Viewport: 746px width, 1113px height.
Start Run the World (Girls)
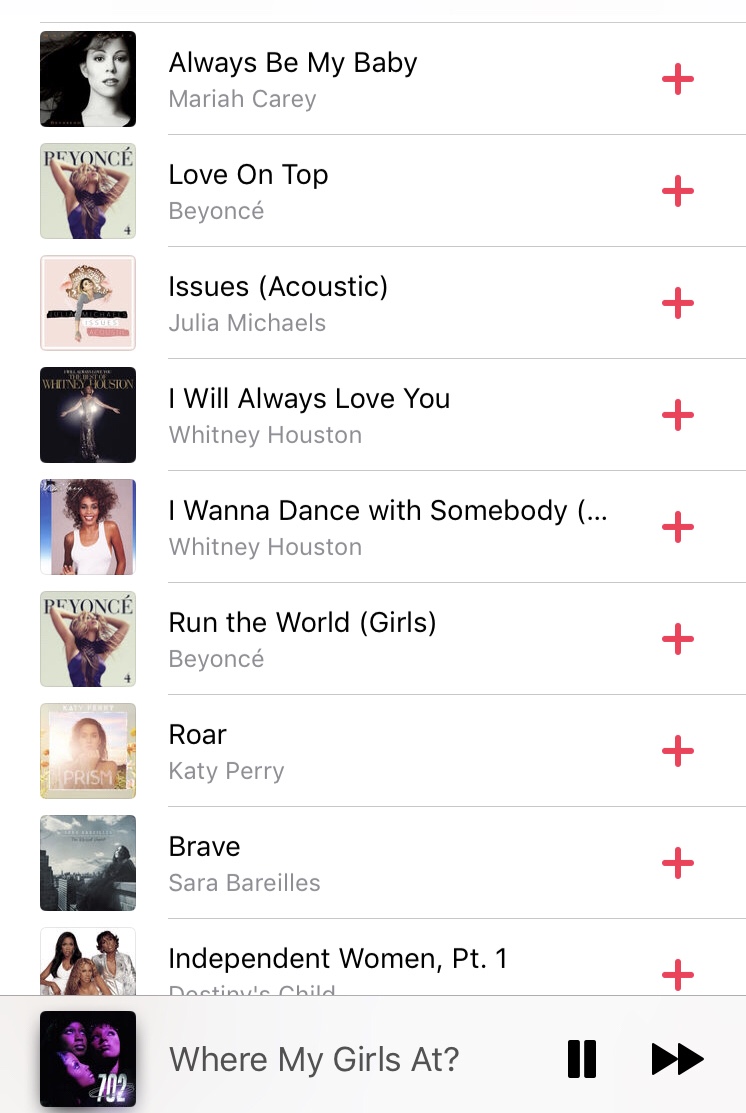pyautogui.click(x=302, y=639)
